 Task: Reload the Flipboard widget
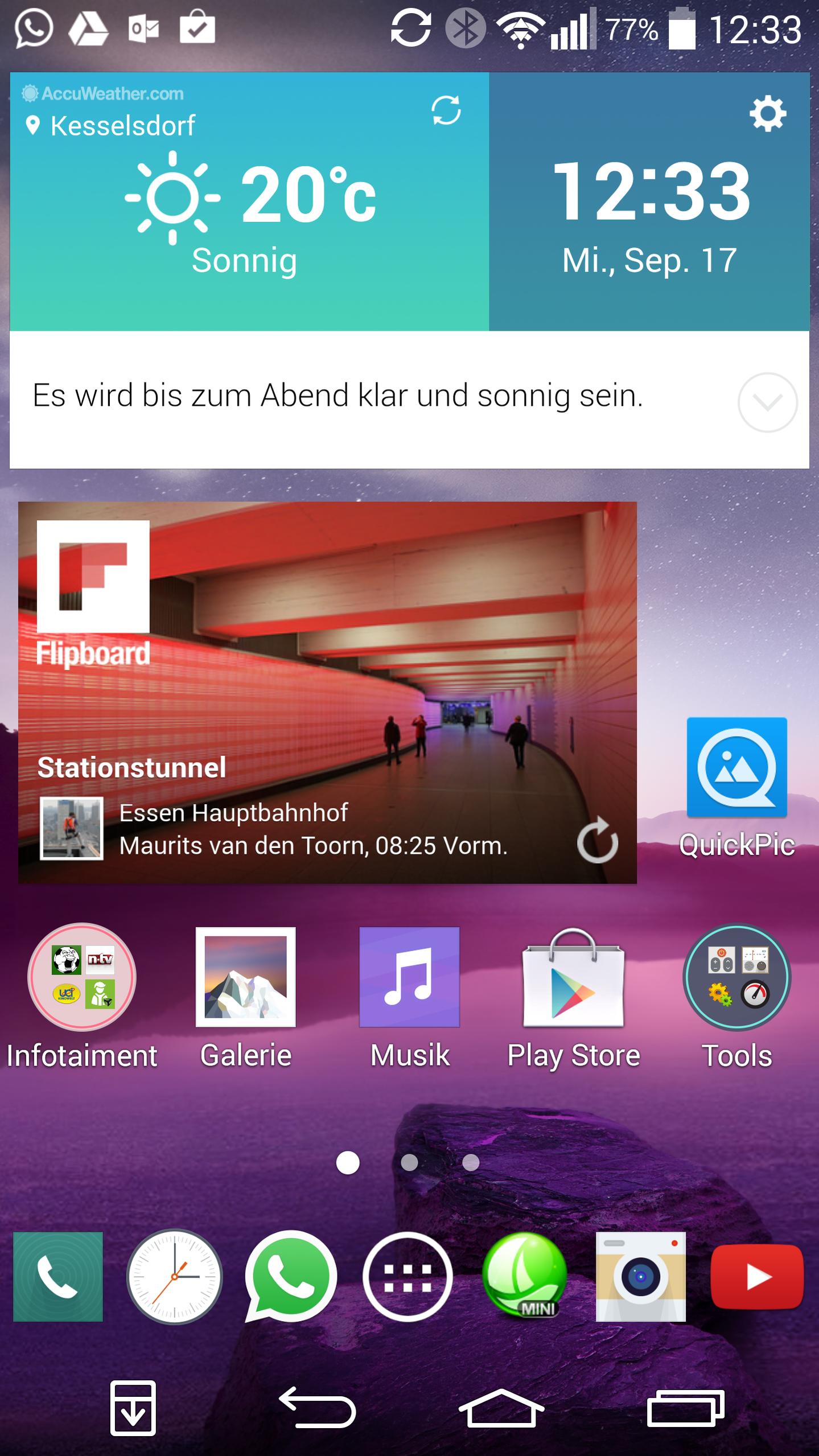pyautogui.click(x=597, y=841)
